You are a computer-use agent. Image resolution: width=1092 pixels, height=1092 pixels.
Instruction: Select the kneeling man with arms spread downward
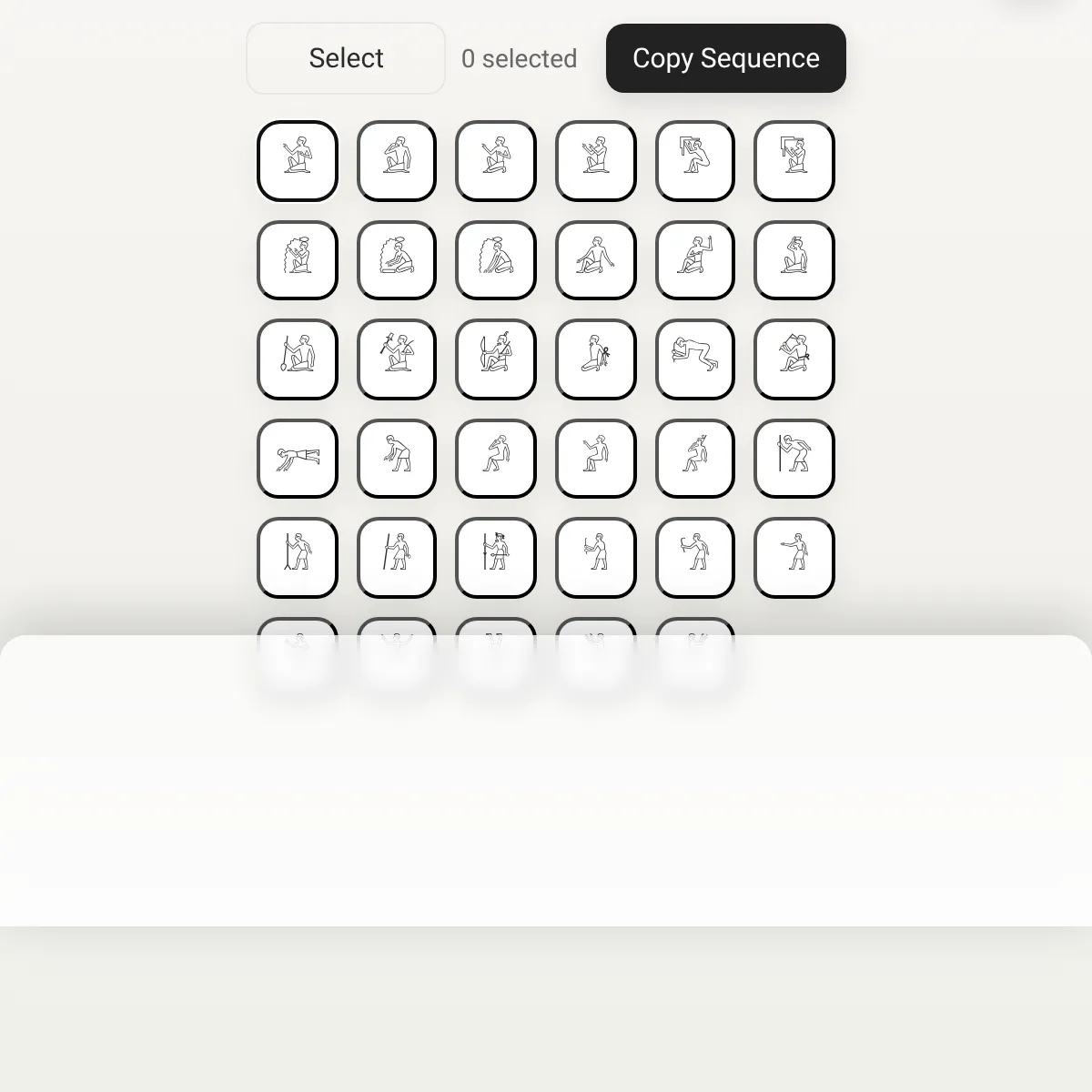596,260
